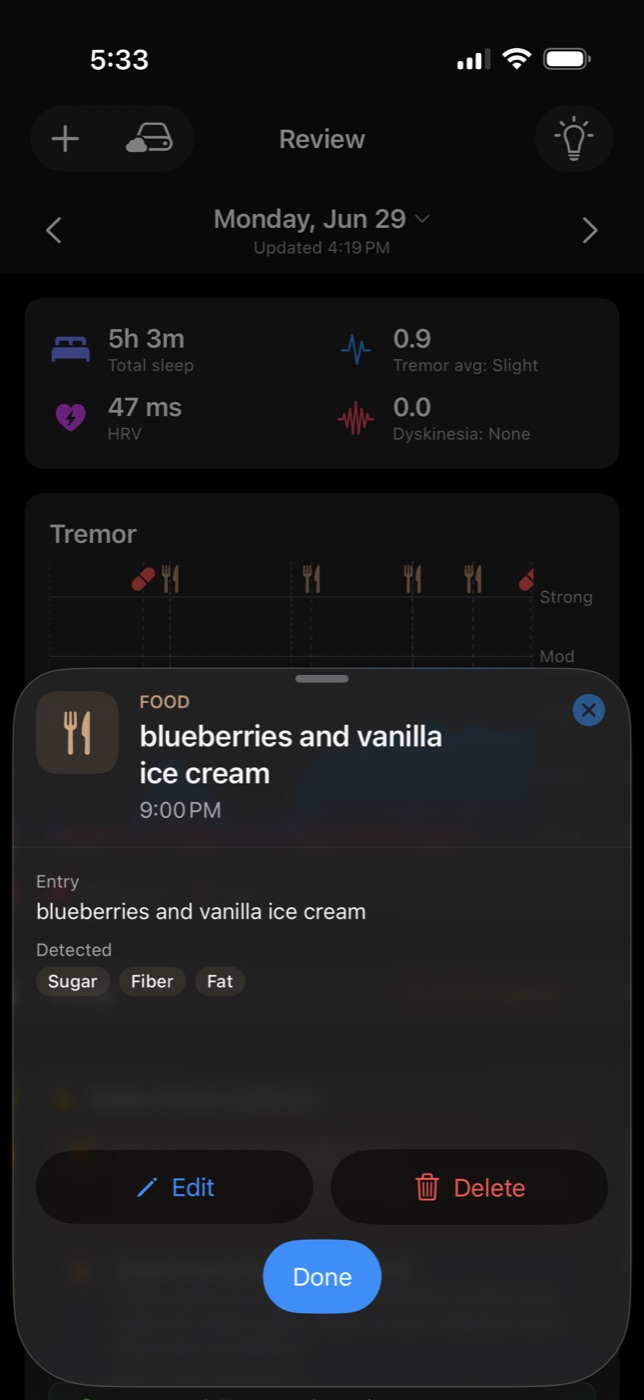Viewport: 644px width, 1400px height.
Task: Close the food detail sheet
Action: (588, 710)
